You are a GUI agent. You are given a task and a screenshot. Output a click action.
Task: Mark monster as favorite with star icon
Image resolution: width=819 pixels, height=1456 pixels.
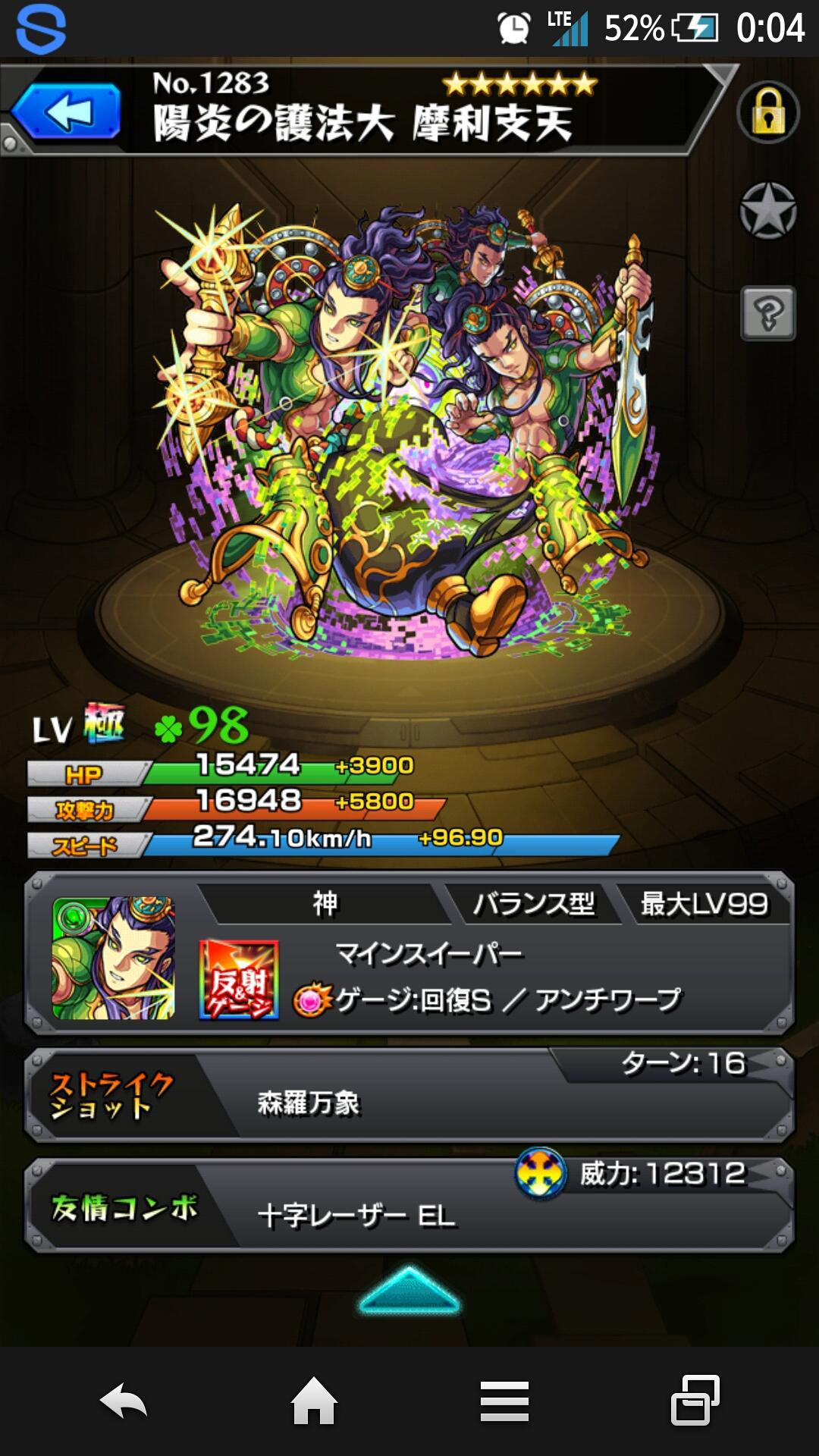pyautogui.click(x=767, y=211)
